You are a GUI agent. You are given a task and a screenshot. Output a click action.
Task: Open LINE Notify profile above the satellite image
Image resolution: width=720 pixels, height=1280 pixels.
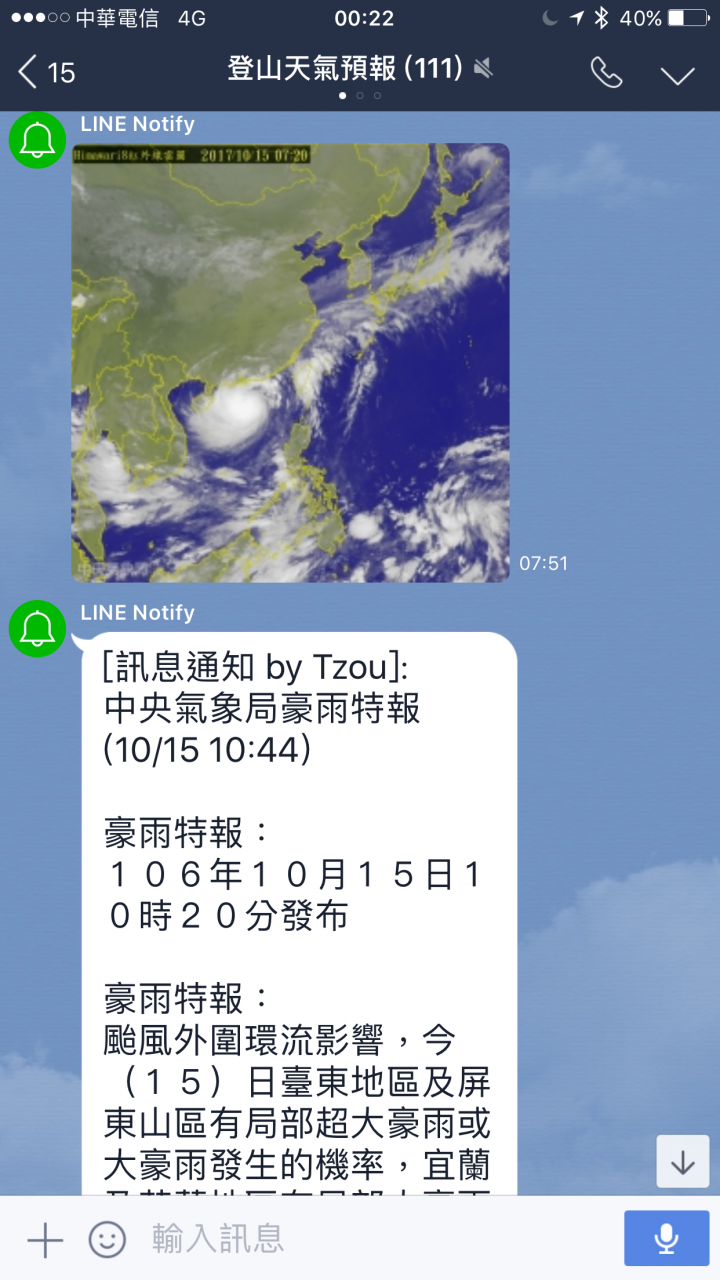click(x=38, y=140)
